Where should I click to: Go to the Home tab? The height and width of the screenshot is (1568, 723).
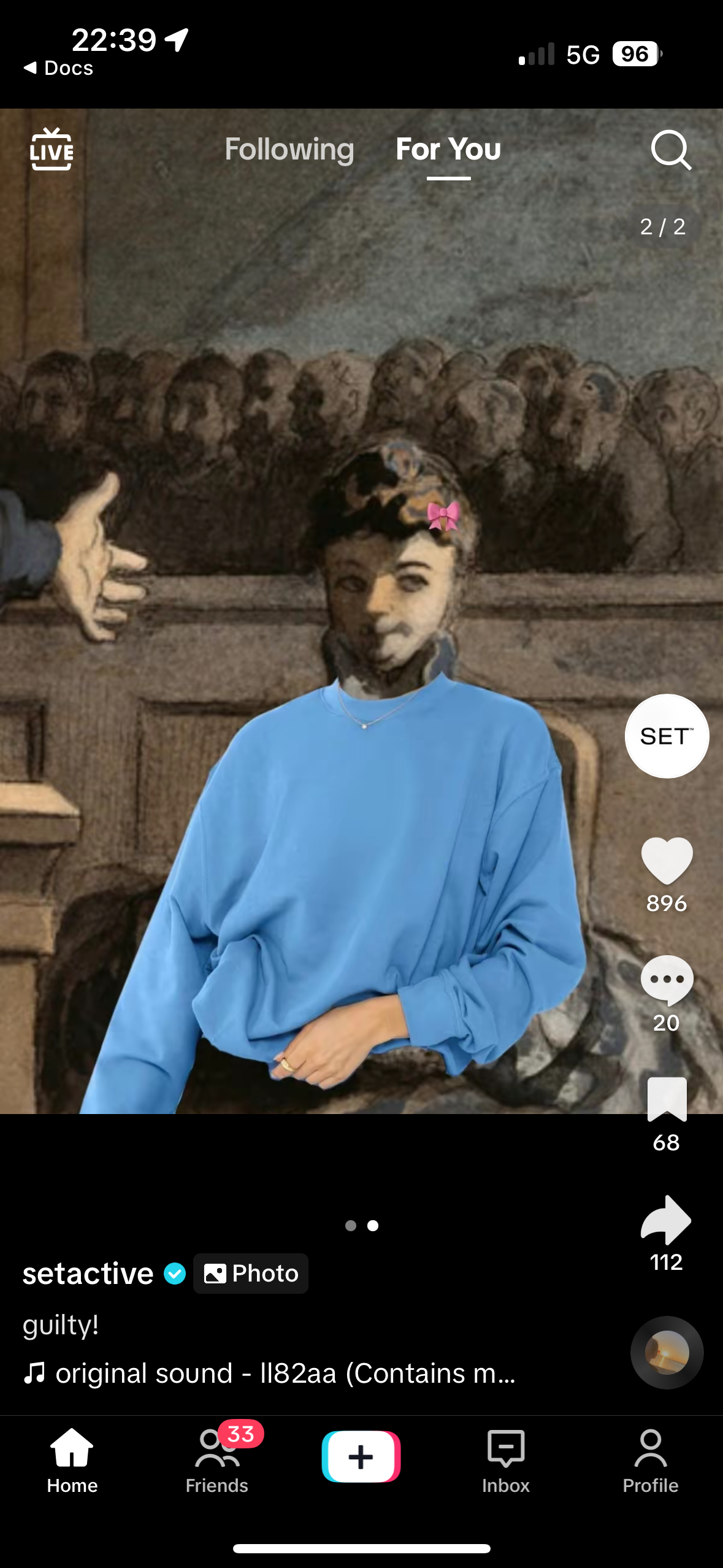point(72,1461)
